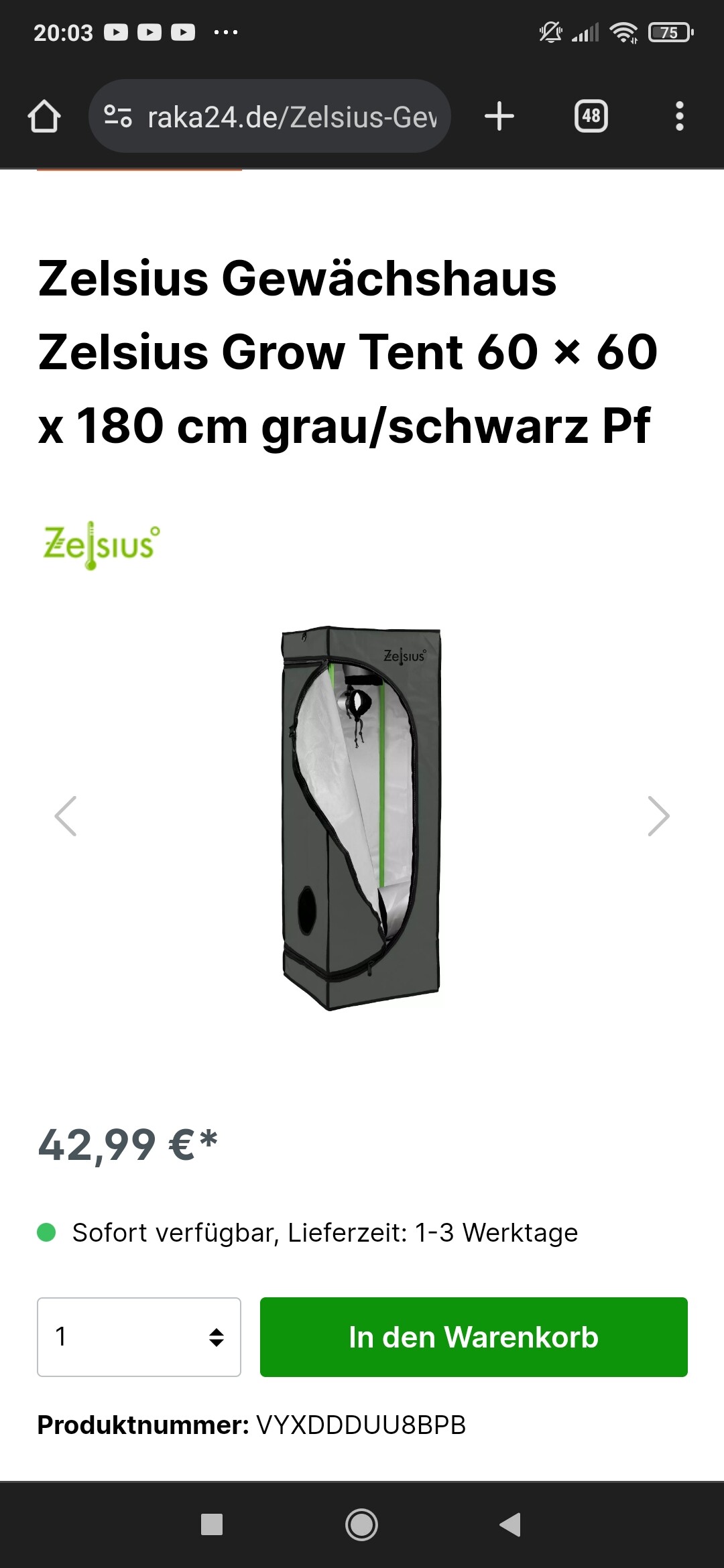This screenshot has height=1568, width=724.
Task: Open the quantity selector dropdown
Action: pyautogui.click(x=139, y=1337)
